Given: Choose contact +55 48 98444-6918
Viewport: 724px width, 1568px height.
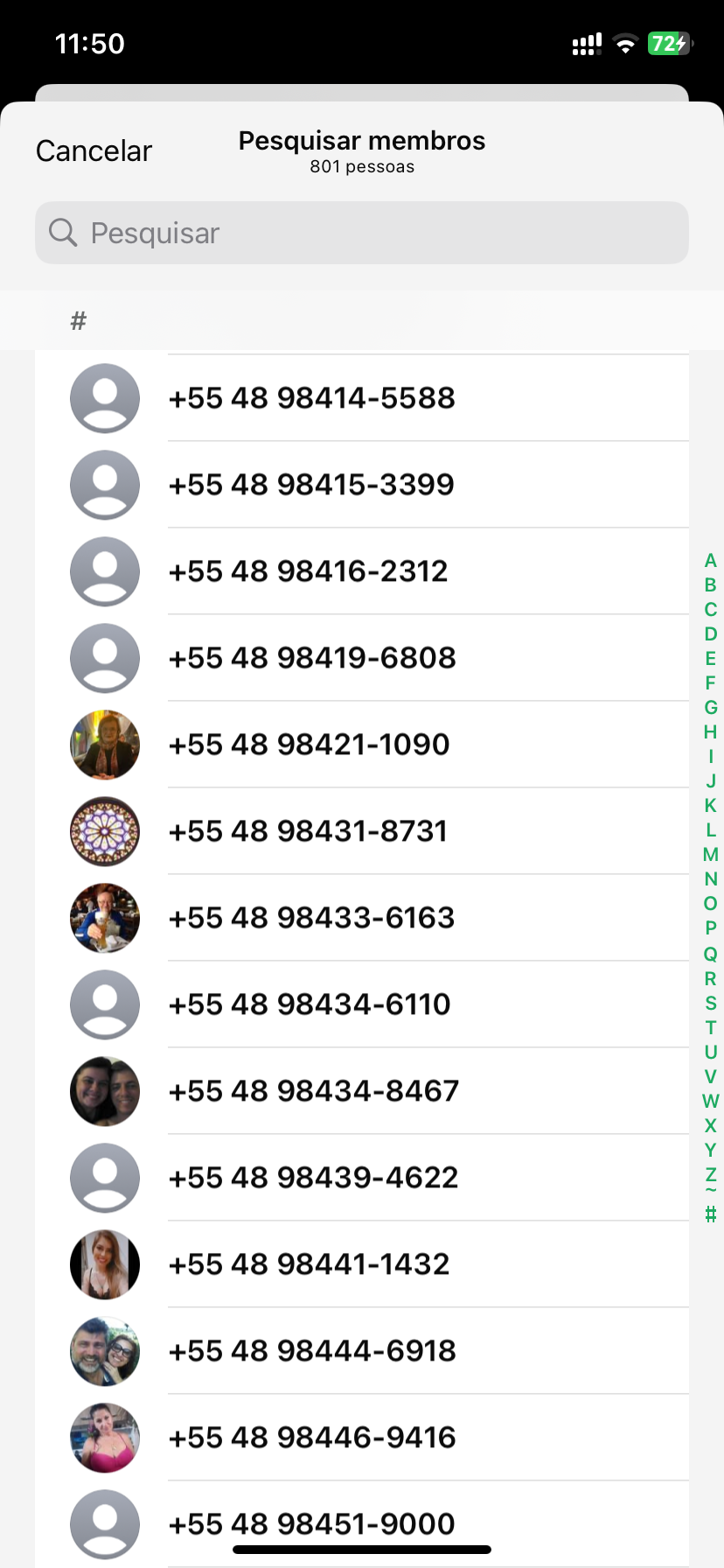Looking at the screenshot, I should (311, 1351).
